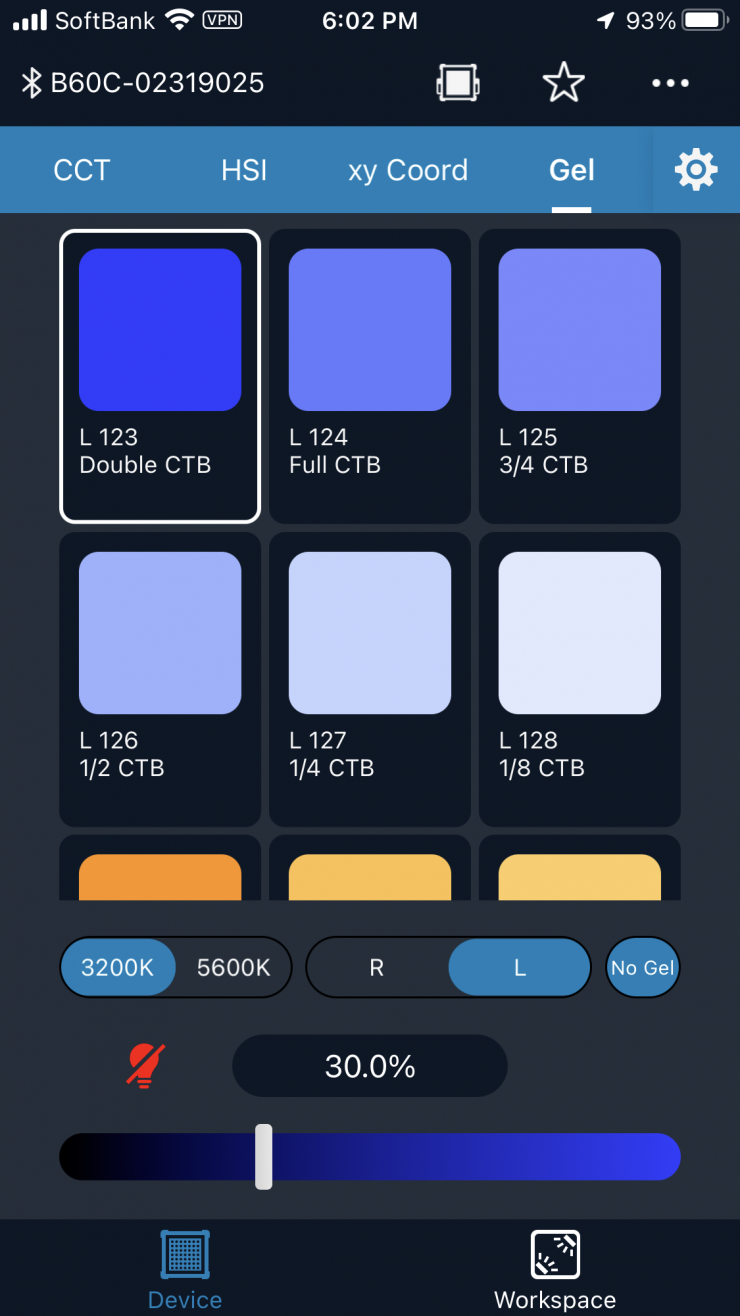
Task: Open the fixture layout icon
Action: [457, 83]
